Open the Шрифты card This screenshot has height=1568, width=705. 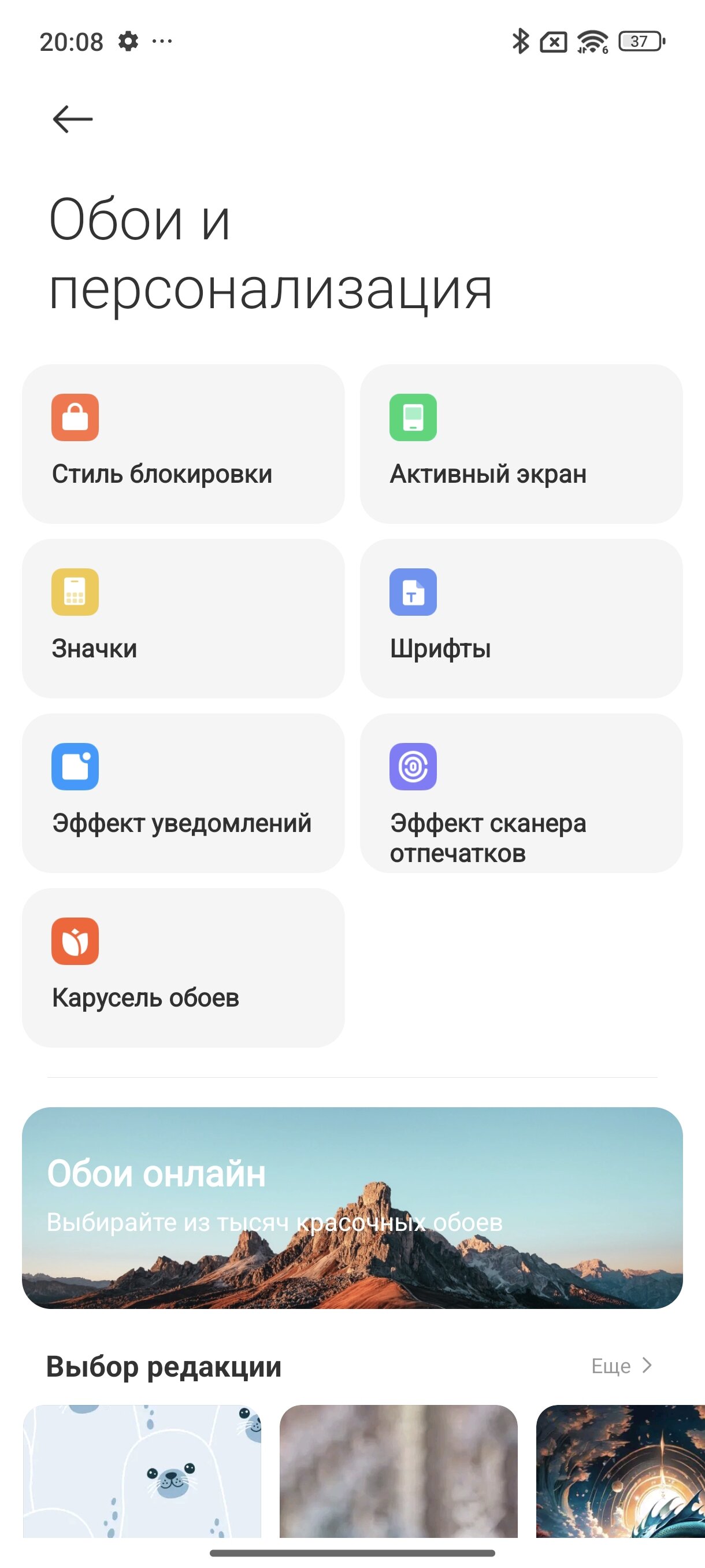pyautogui.click(x=521, y=619)
